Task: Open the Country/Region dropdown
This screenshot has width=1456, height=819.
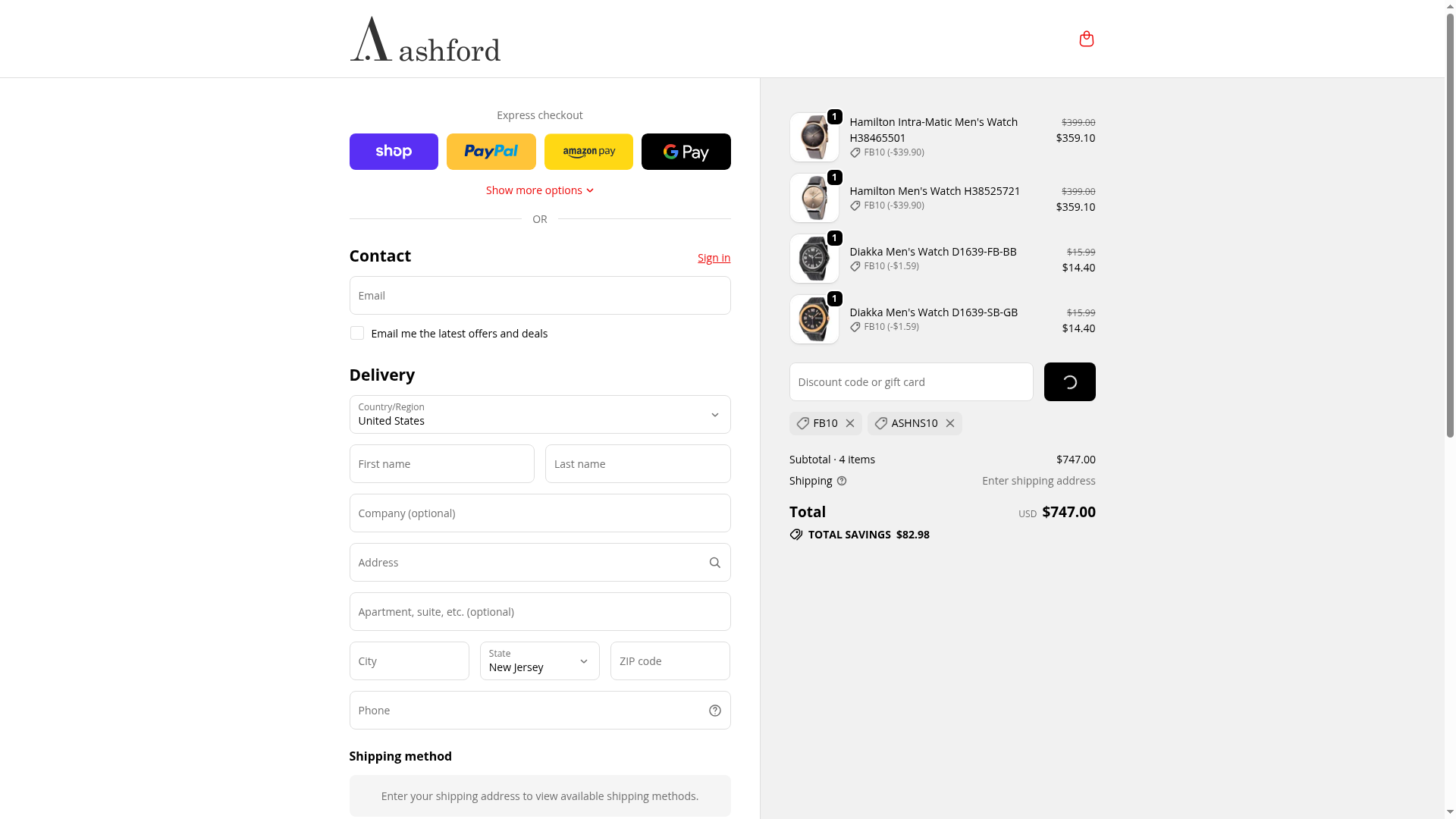Action: (539, 415)
